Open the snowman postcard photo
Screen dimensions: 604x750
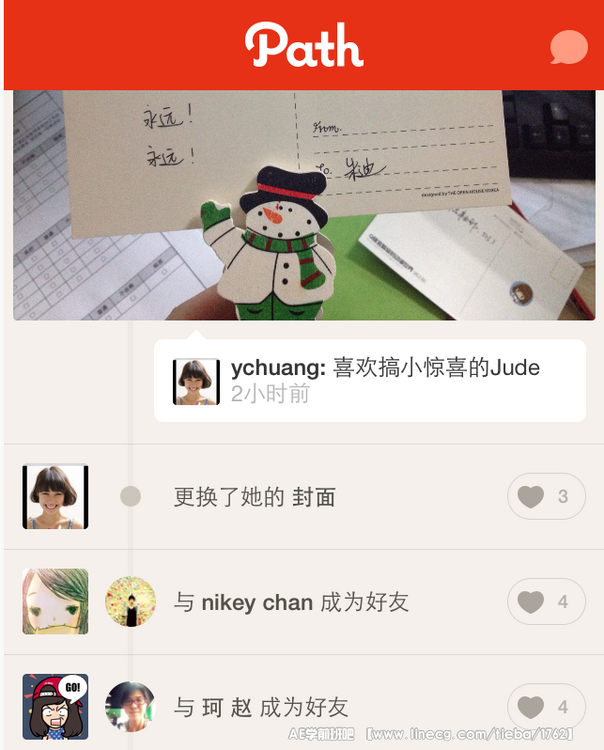pos(303,205)
